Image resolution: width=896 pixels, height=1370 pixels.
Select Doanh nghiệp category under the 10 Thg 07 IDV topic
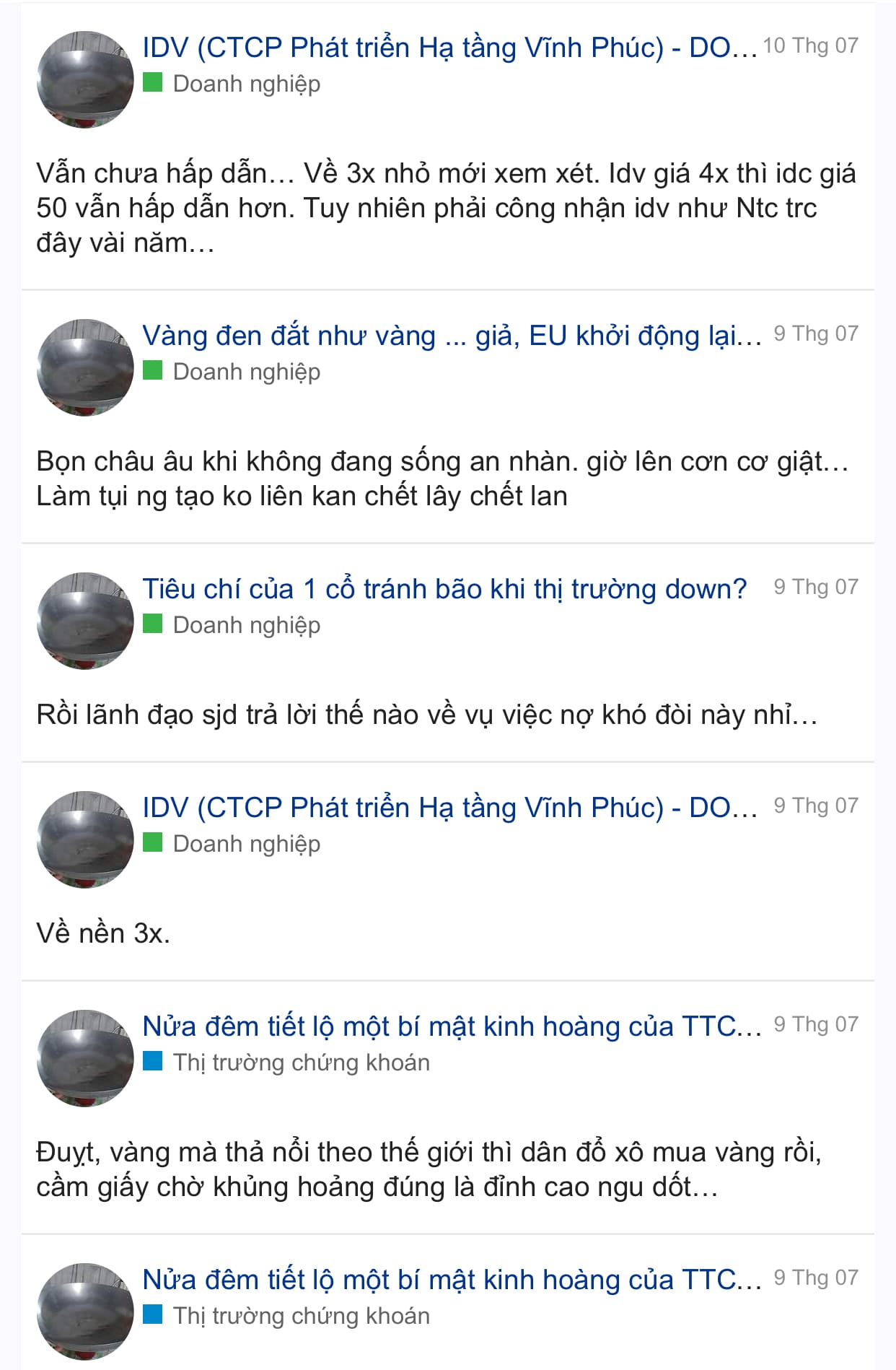click(x=245, y=84)
